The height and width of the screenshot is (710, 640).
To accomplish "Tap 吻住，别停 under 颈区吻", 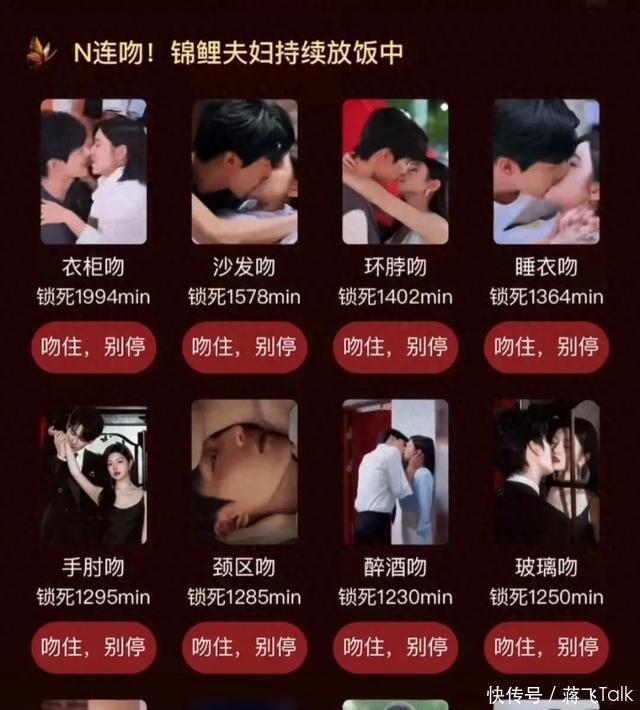I will point(244,647).
